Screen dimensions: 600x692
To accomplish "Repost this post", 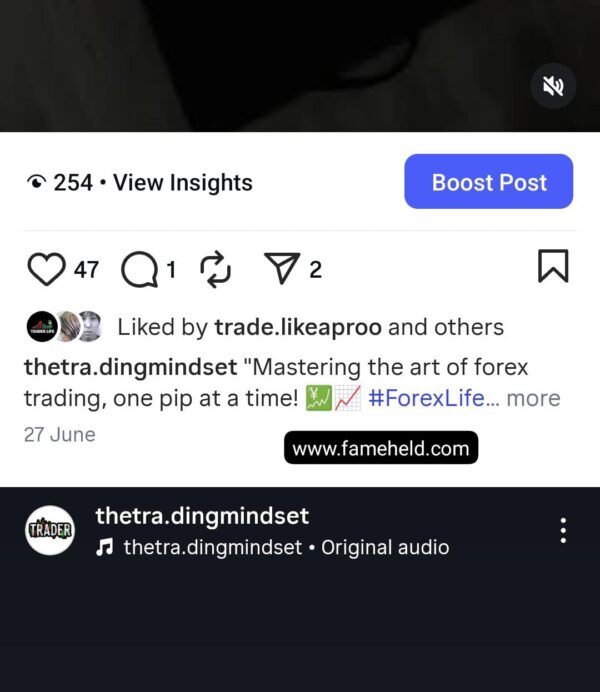I will coord(215,268).
